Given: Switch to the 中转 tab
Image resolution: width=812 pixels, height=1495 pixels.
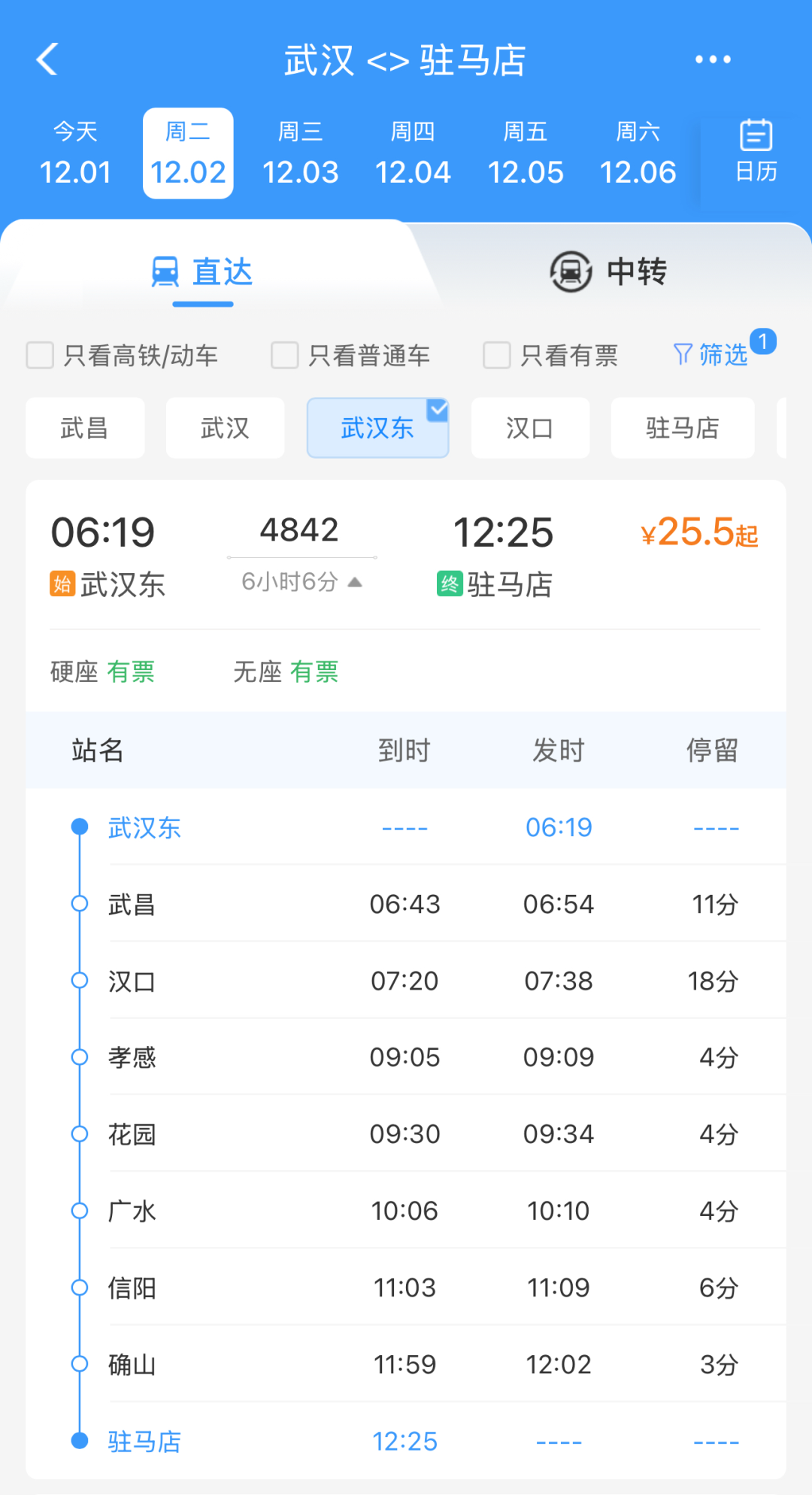Looking at the screenshot, I should [636, 272].
